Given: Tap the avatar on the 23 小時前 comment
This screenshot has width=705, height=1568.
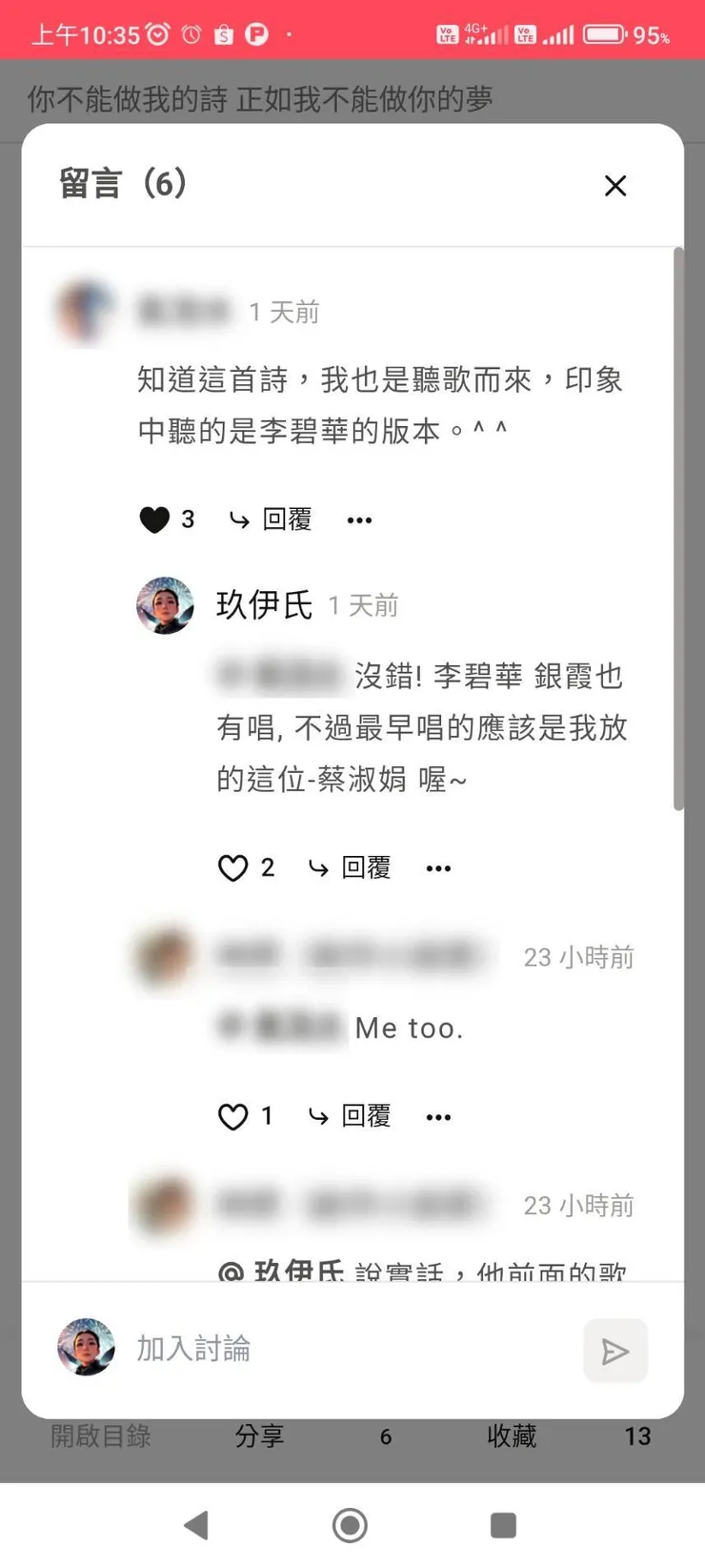Looking at the screenshot, I should [x=164, y=957].
